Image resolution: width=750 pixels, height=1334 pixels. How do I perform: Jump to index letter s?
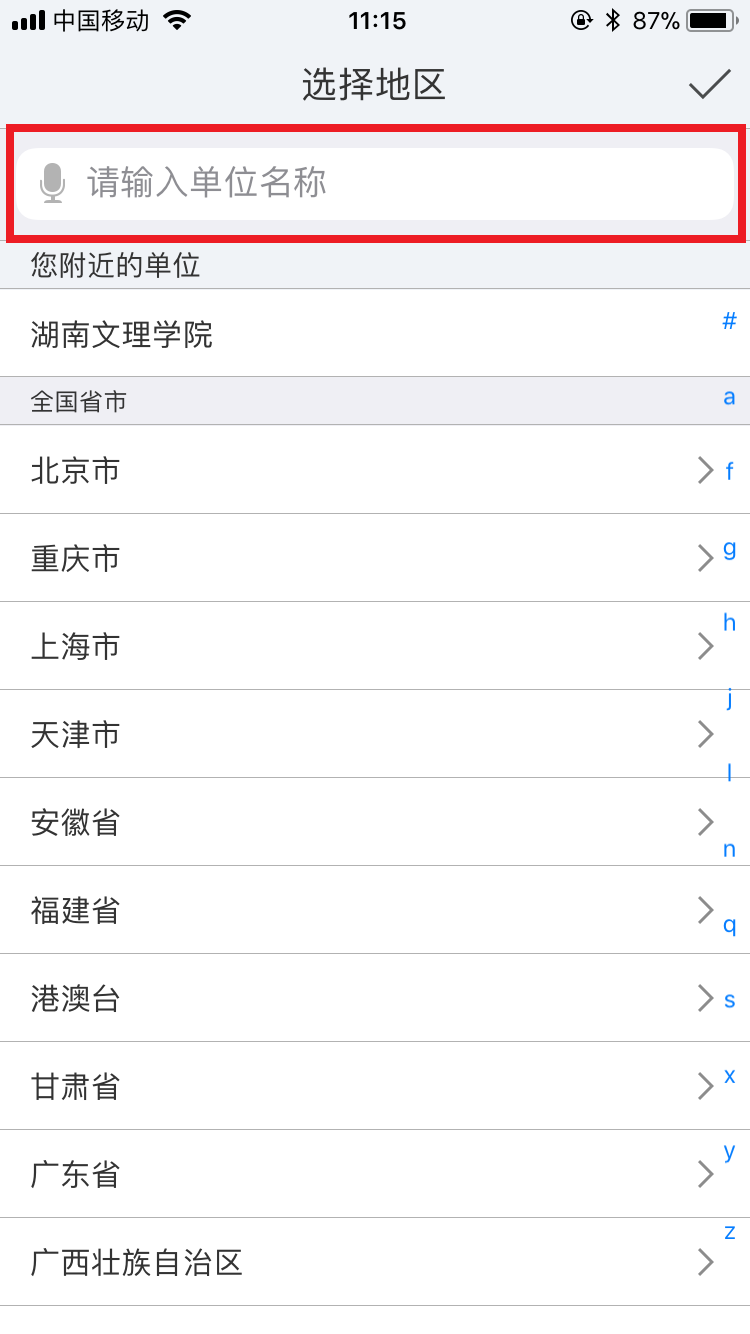coord(730,1000)
